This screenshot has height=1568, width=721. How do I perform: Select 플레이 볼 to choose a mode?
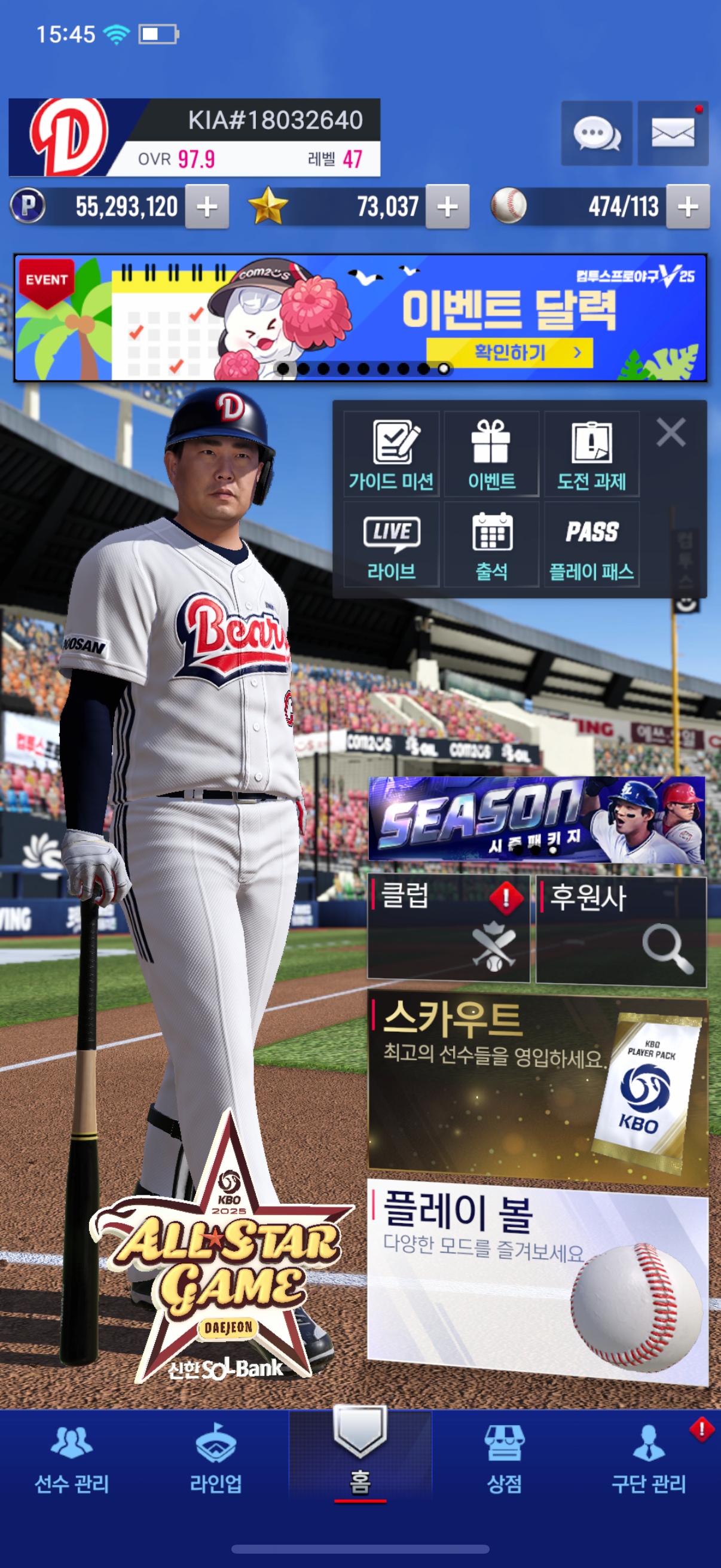(538, 1282)
